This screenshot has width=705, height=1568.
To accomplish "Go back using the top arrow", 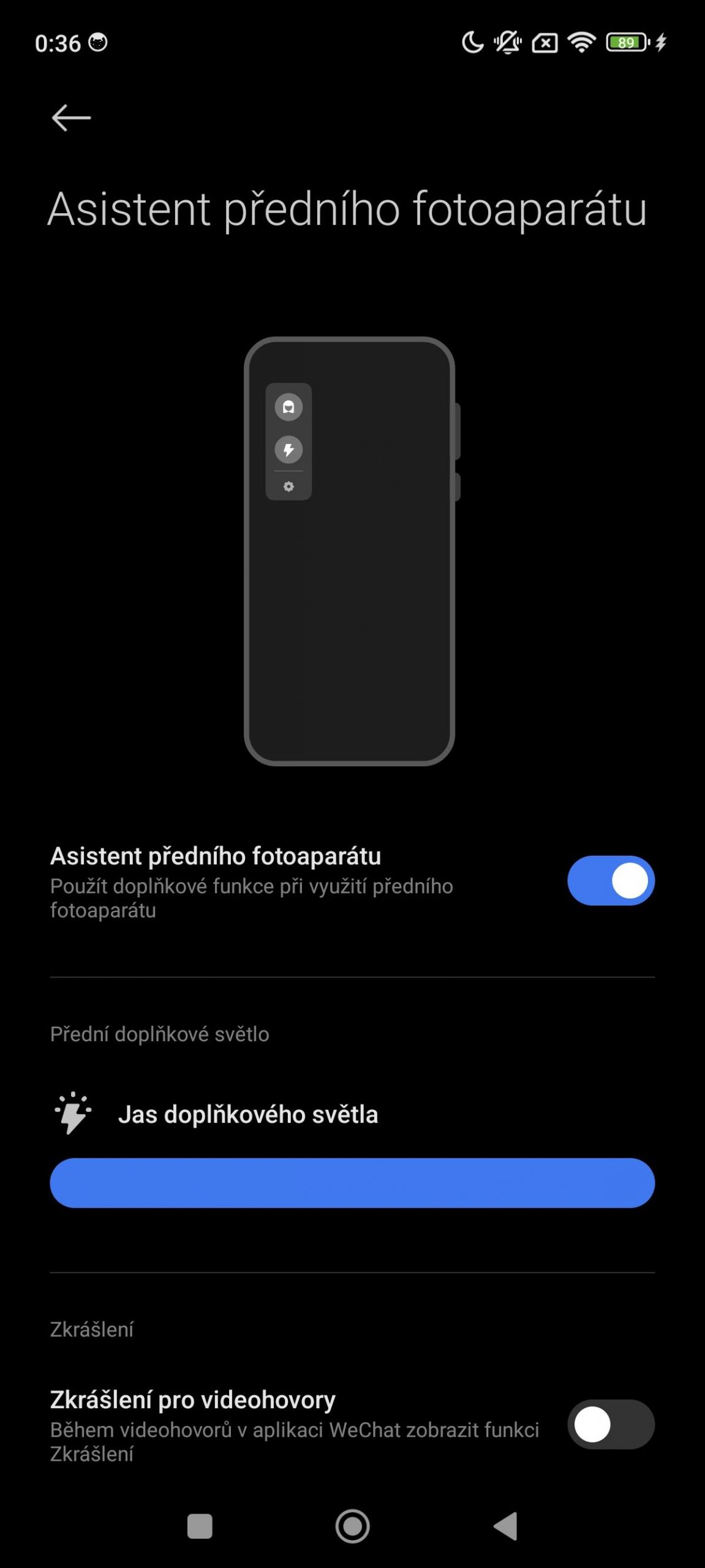I will point(71,118).
